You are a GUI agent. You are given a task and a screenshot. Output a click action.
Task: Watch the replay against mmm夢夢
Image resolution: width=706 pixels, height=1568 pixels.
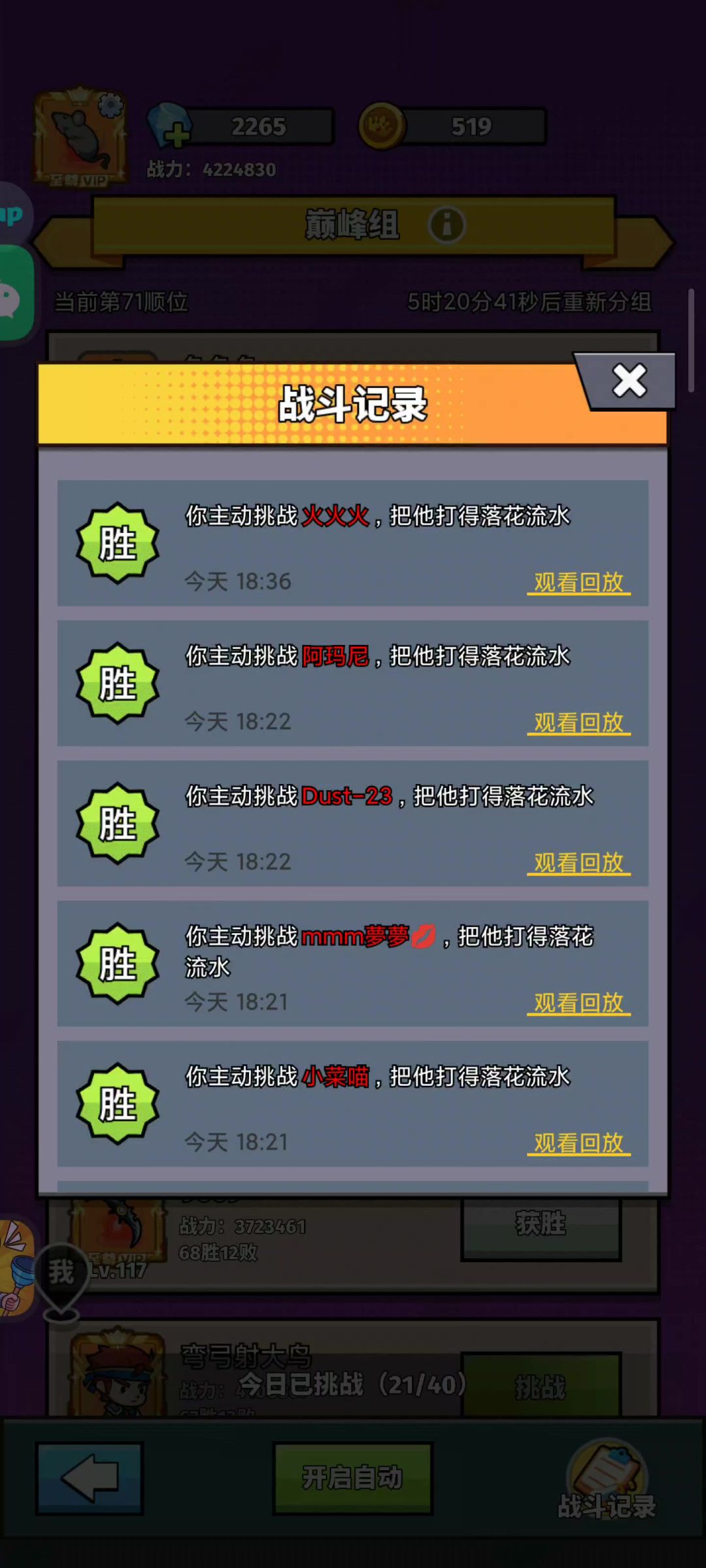579,1003
